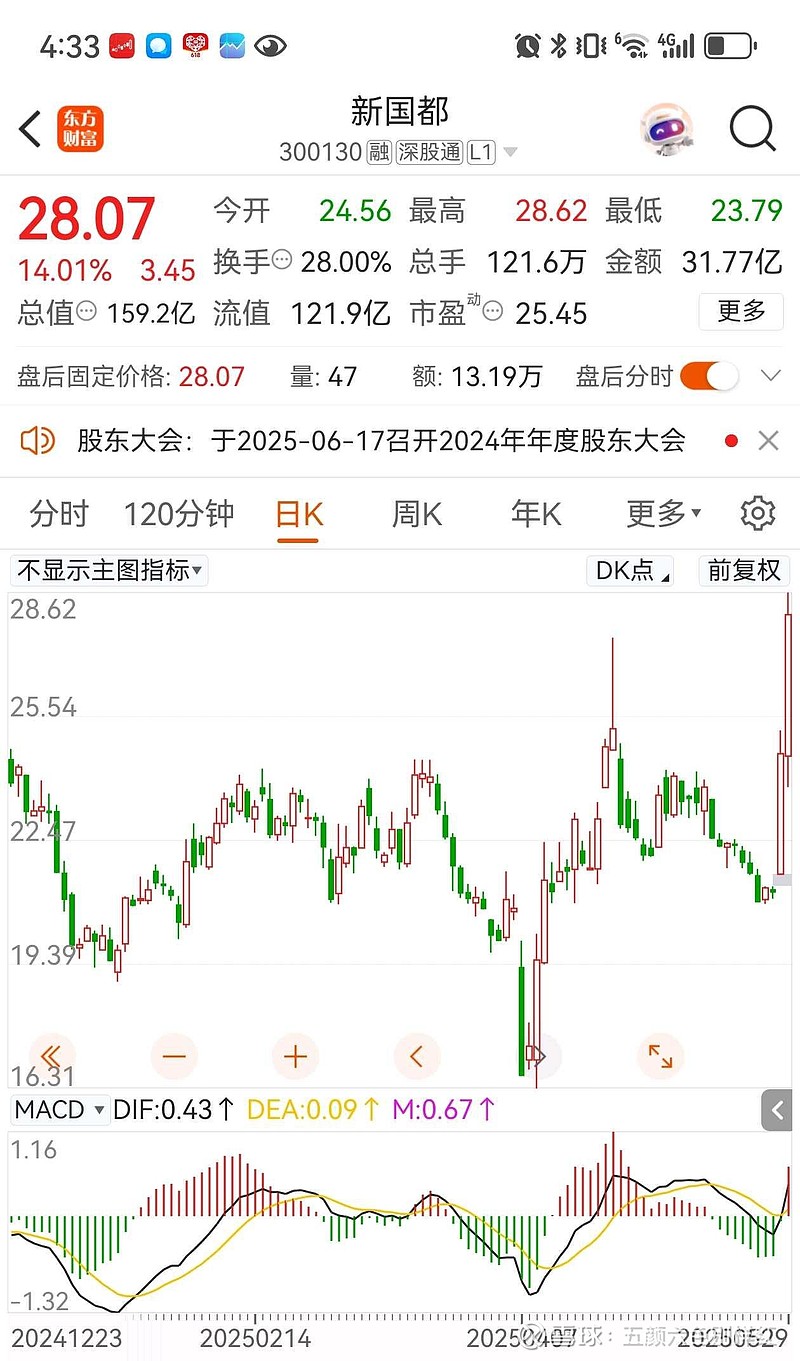This screenshot has height=1361, width=800.
Task: Toggle the 盘后分时 switch
Action: pos(708,377)
